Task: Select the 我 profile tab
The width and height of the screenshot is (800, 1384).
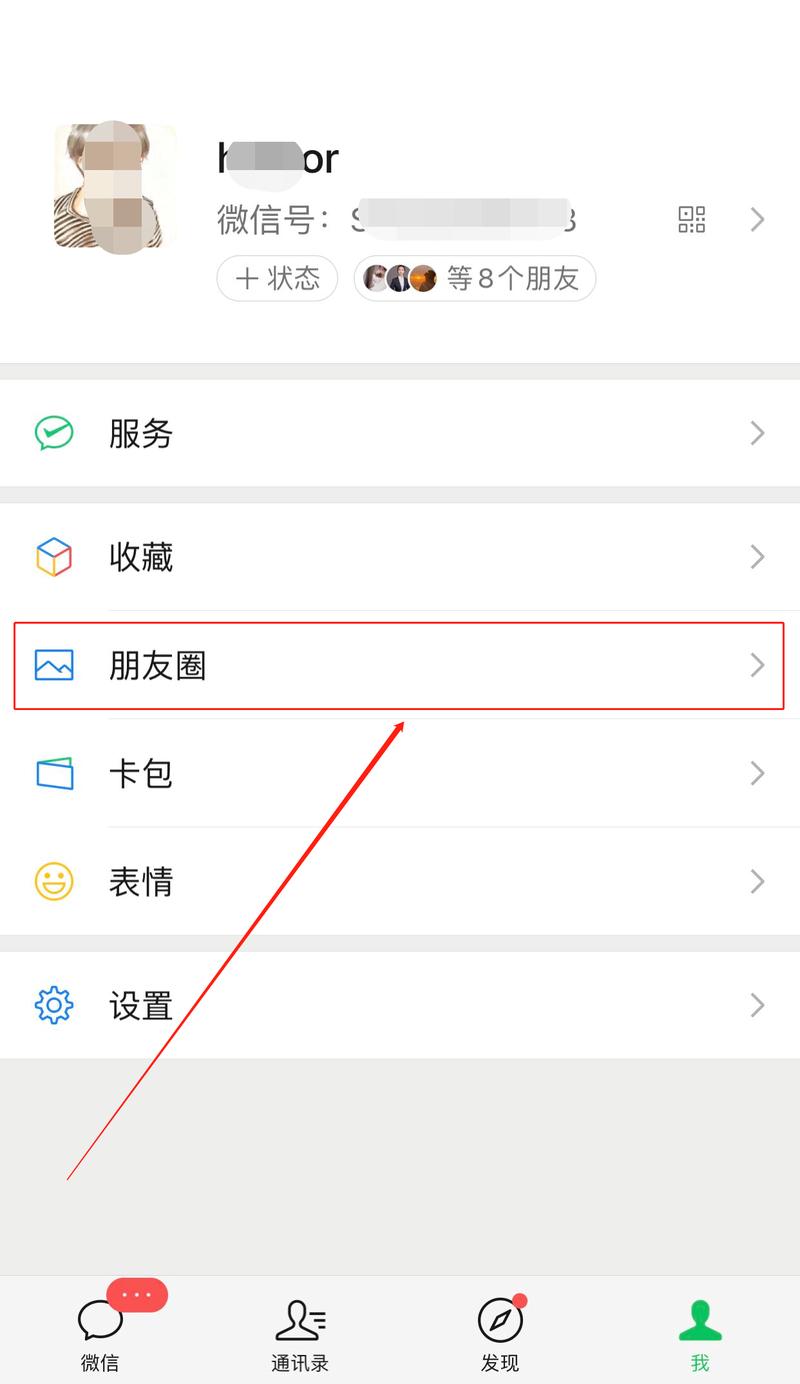Action: pos(699,1332)
